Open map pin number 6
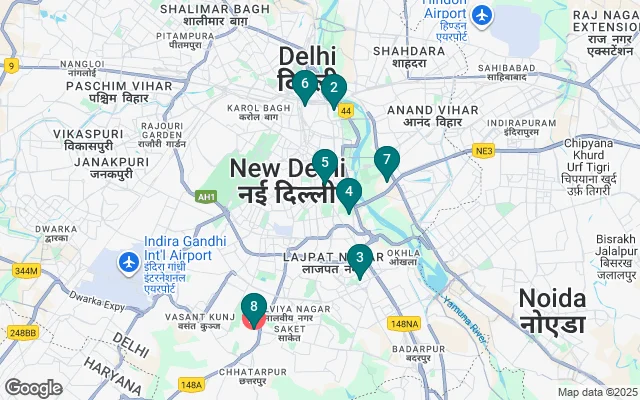This screenshot has height=400, width=640. point(305,84)
